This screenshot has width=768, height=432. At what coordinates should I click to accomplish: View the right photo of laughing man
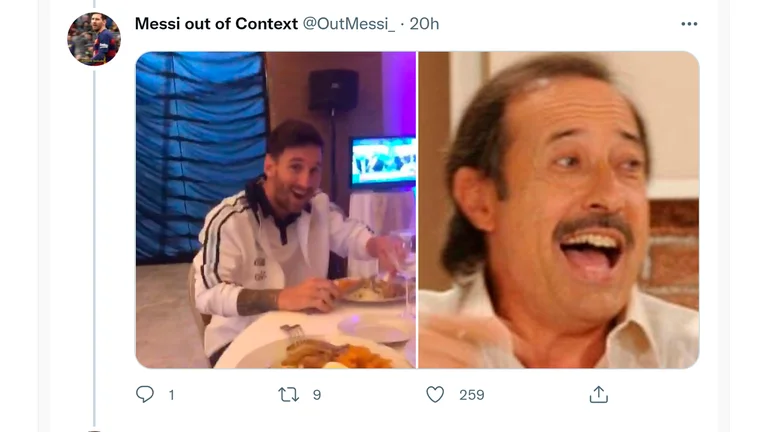pos(558,210)
